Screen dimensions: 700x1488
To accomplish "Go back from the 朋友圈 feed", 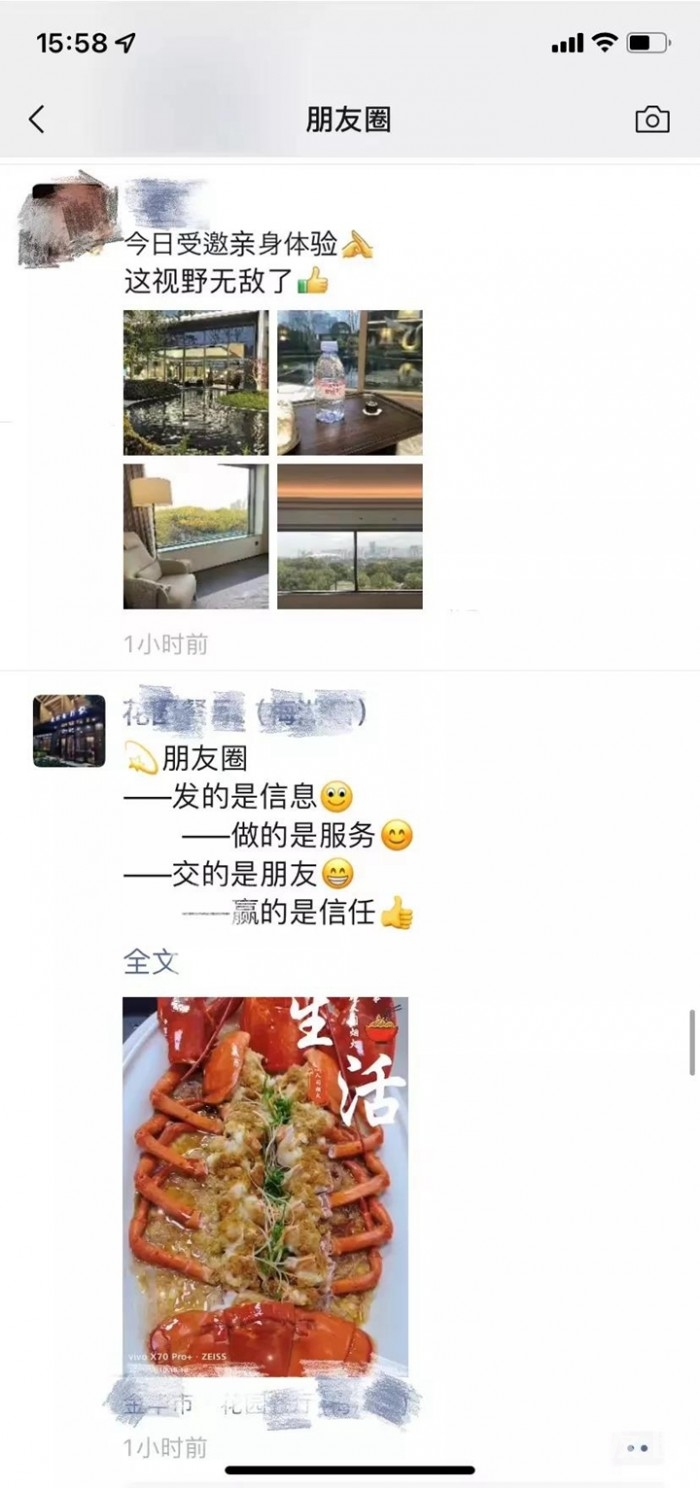I will point(37,120).
